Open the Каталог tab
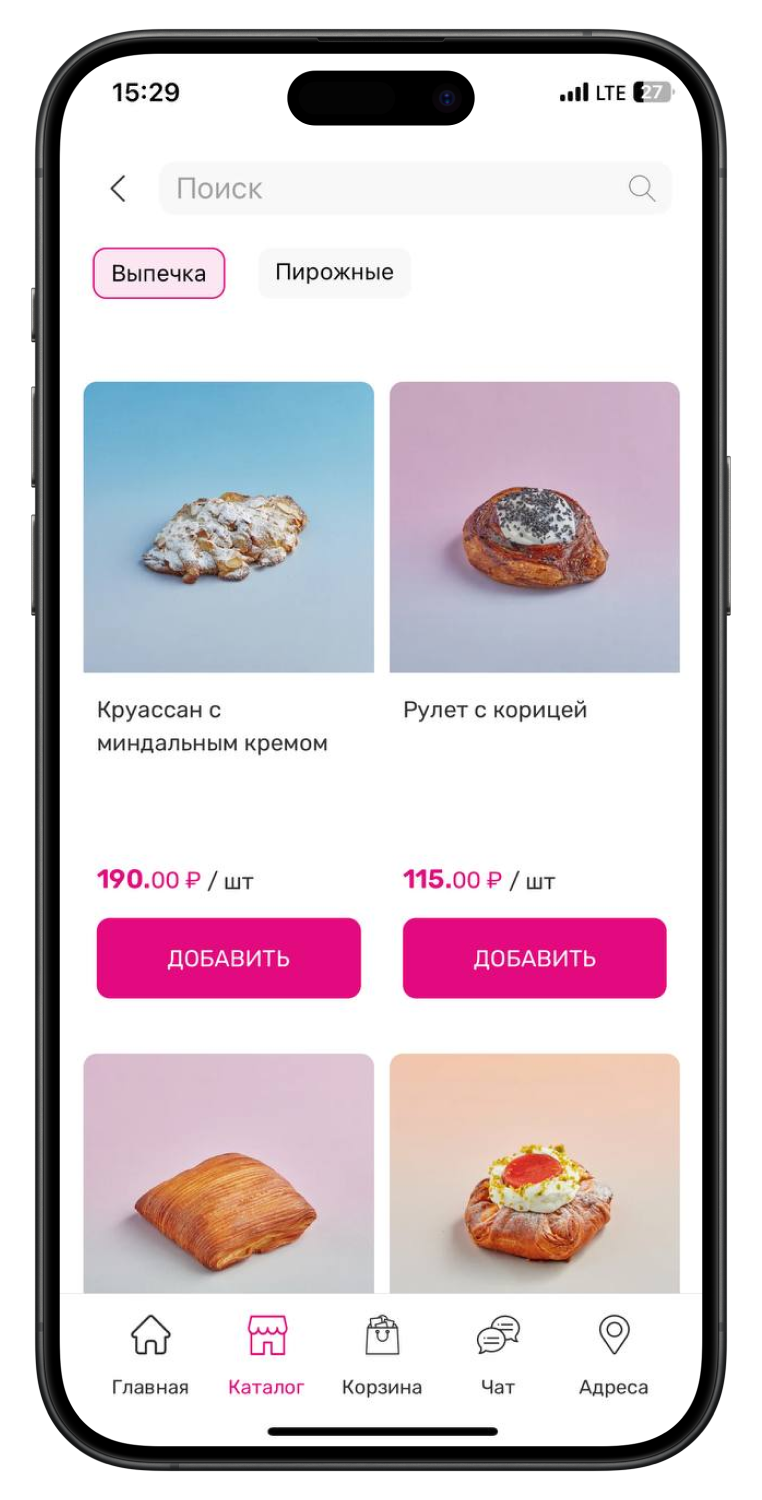Screen dimensions: 762x1500 (x=266, y=1354)
